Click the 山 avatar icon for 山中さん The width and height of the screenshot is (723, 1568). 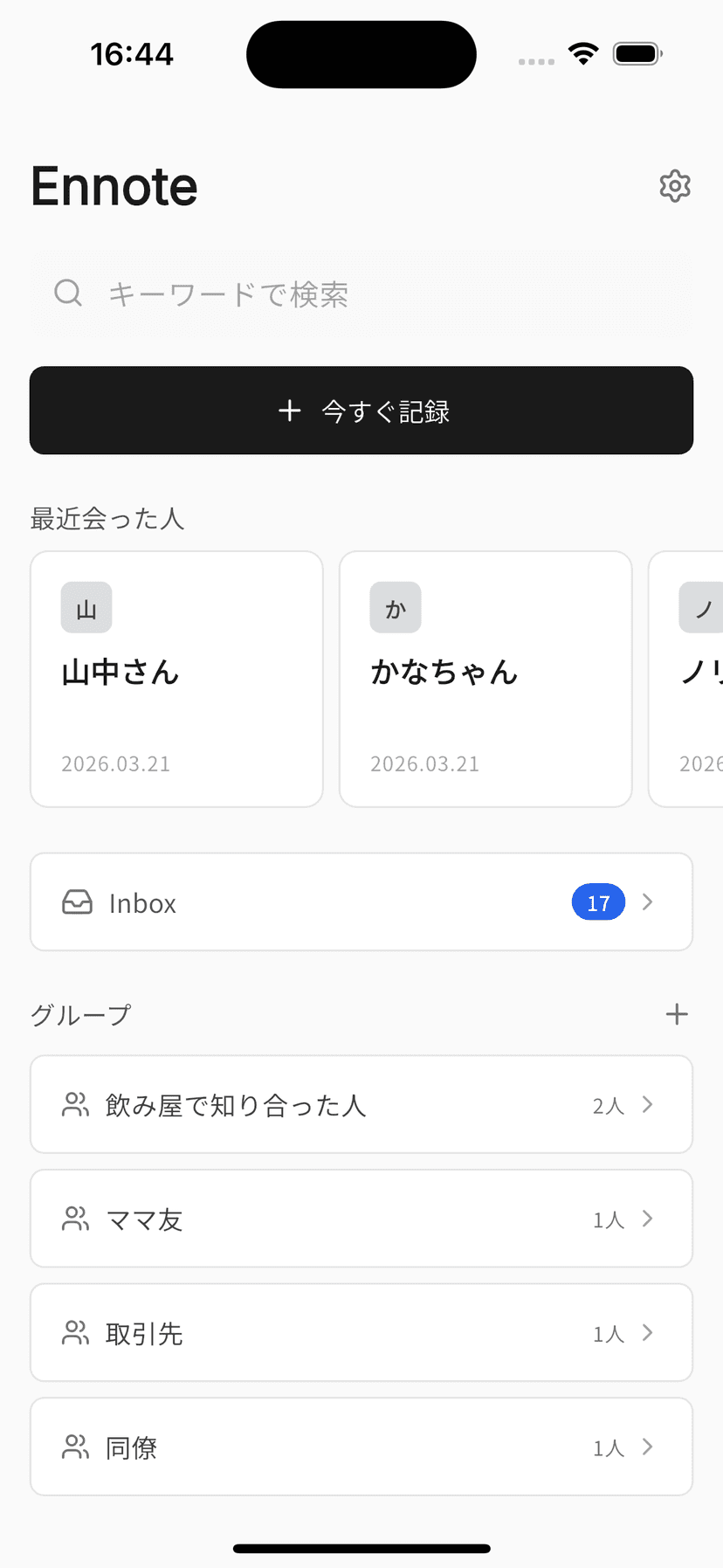point(86,607)
